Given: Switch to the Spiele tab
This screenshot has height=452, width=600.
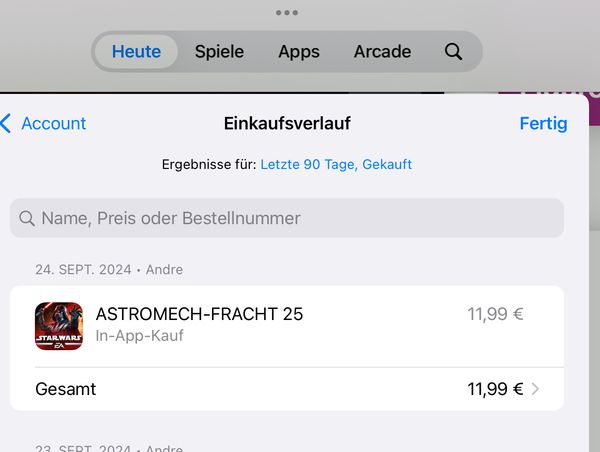Looking at the screenshot, I should click(x=219, y=52).
